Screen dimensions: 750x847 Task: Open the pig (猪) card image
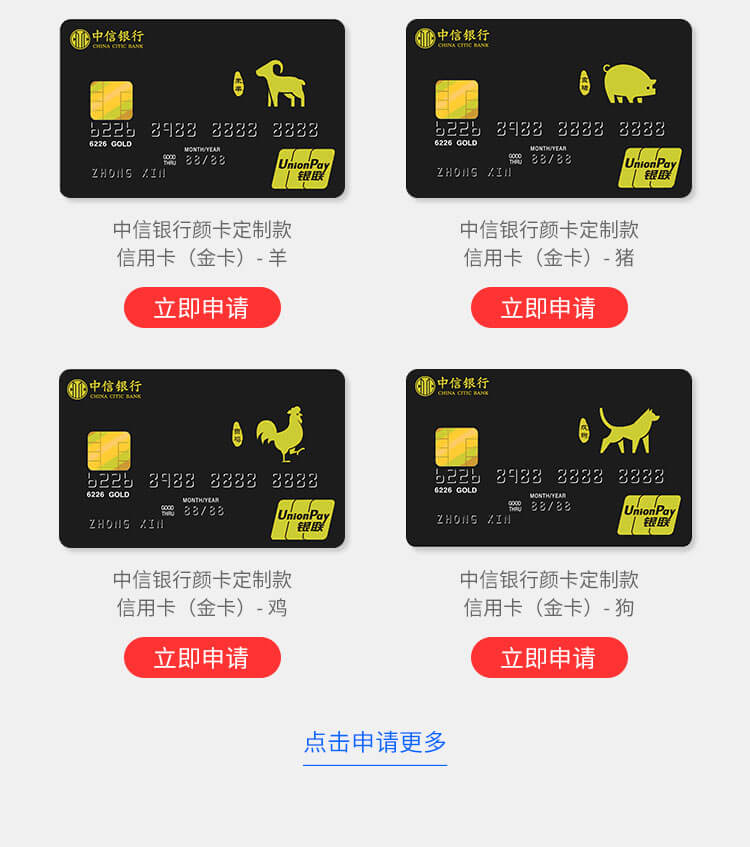[x=549, y=108]
